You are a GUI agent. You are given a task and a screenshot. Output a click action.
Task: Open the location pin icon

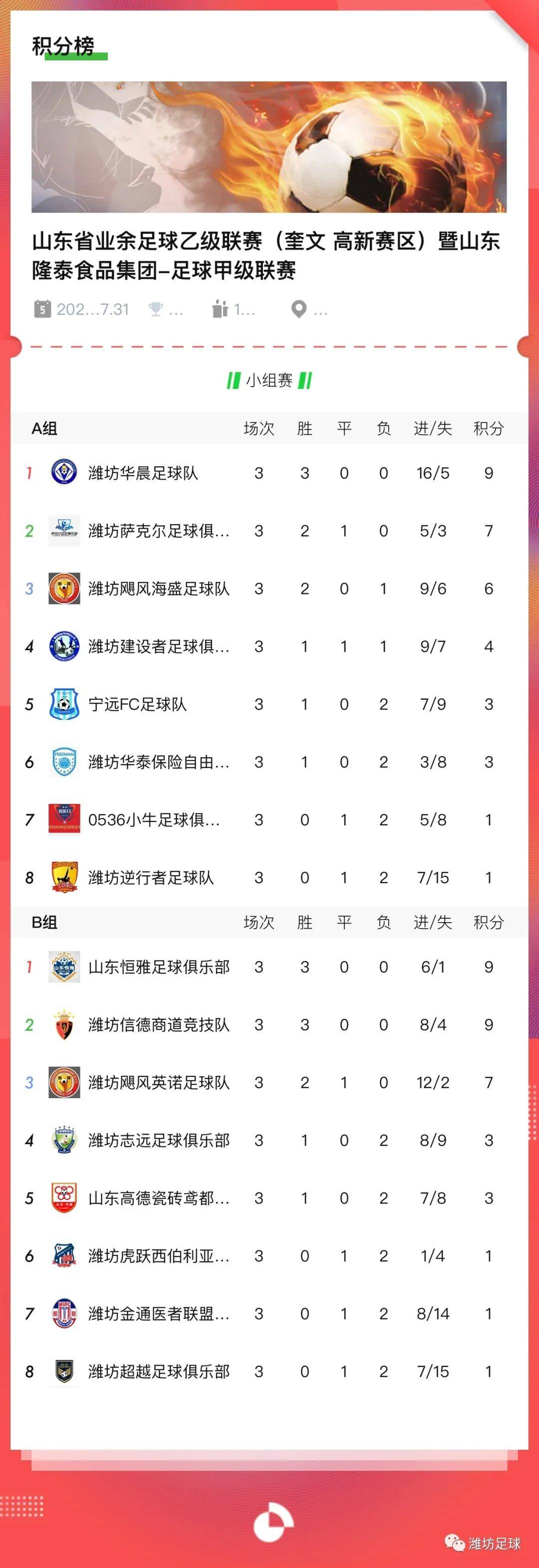point(298,309)
